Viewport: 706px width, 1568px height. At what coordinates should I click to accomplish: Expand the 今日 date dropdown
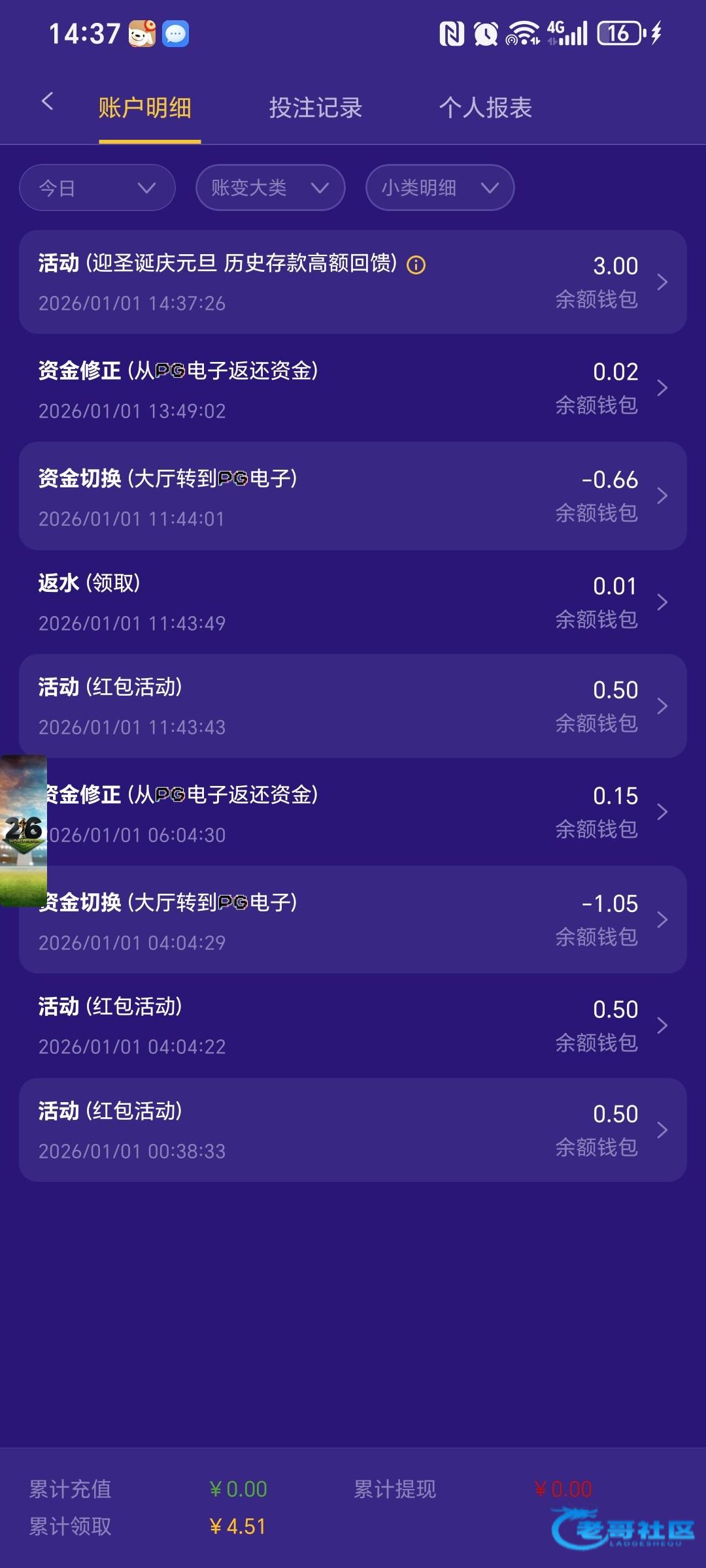[97, 188]
